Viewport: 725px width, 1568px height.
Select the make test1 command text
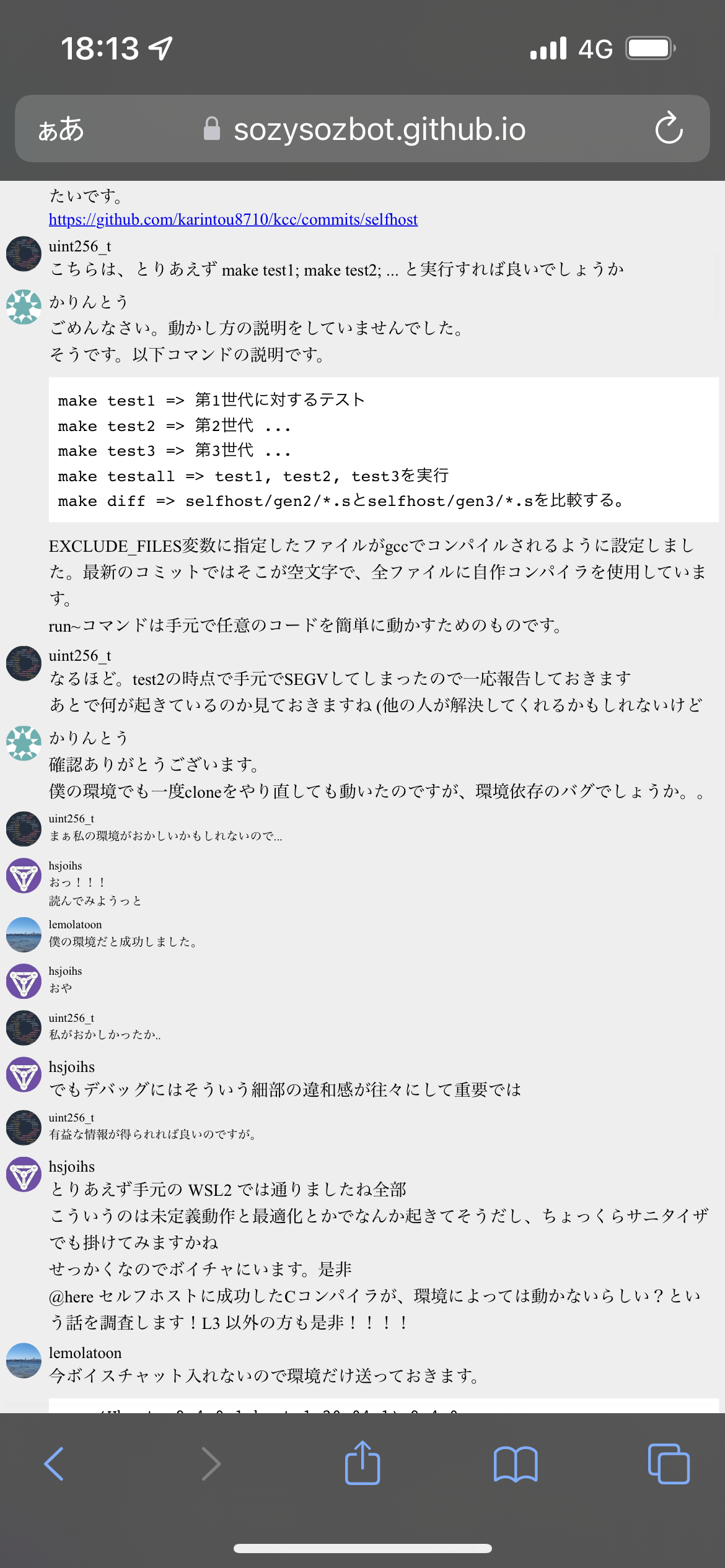(211, 400)
